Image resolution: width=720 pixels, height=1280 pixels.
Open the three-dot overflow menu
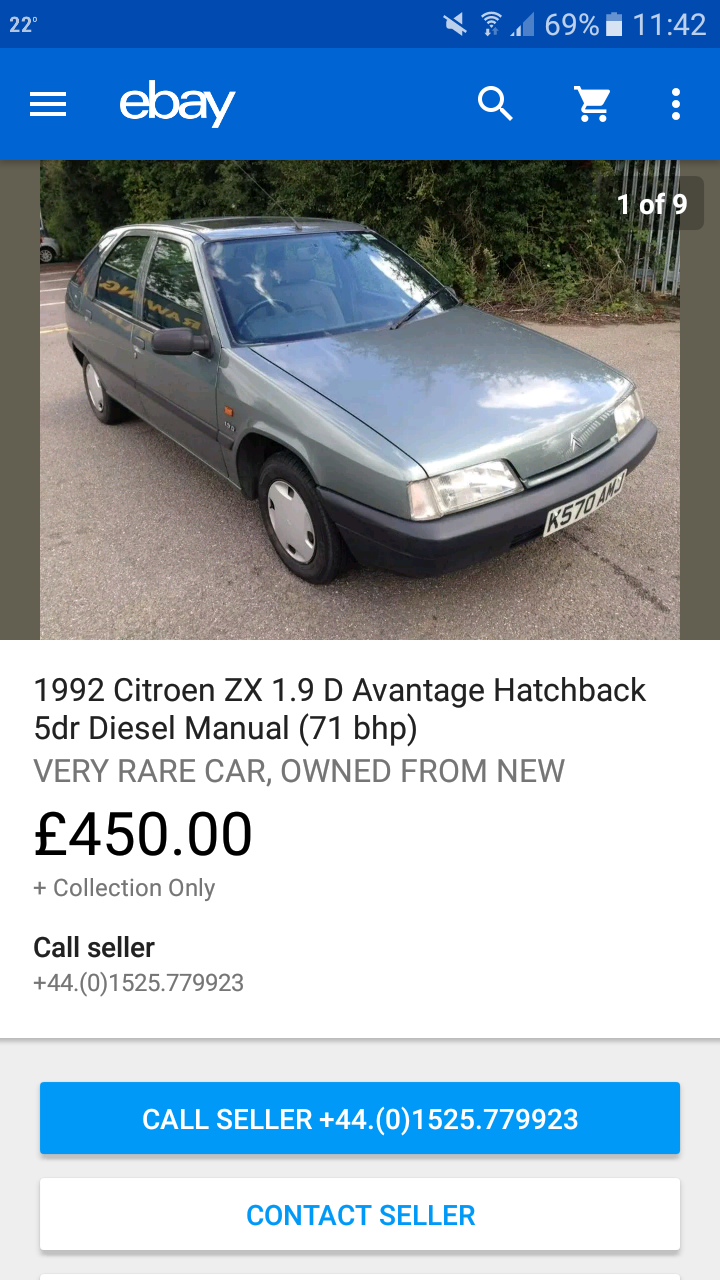[x=676, y=104]
